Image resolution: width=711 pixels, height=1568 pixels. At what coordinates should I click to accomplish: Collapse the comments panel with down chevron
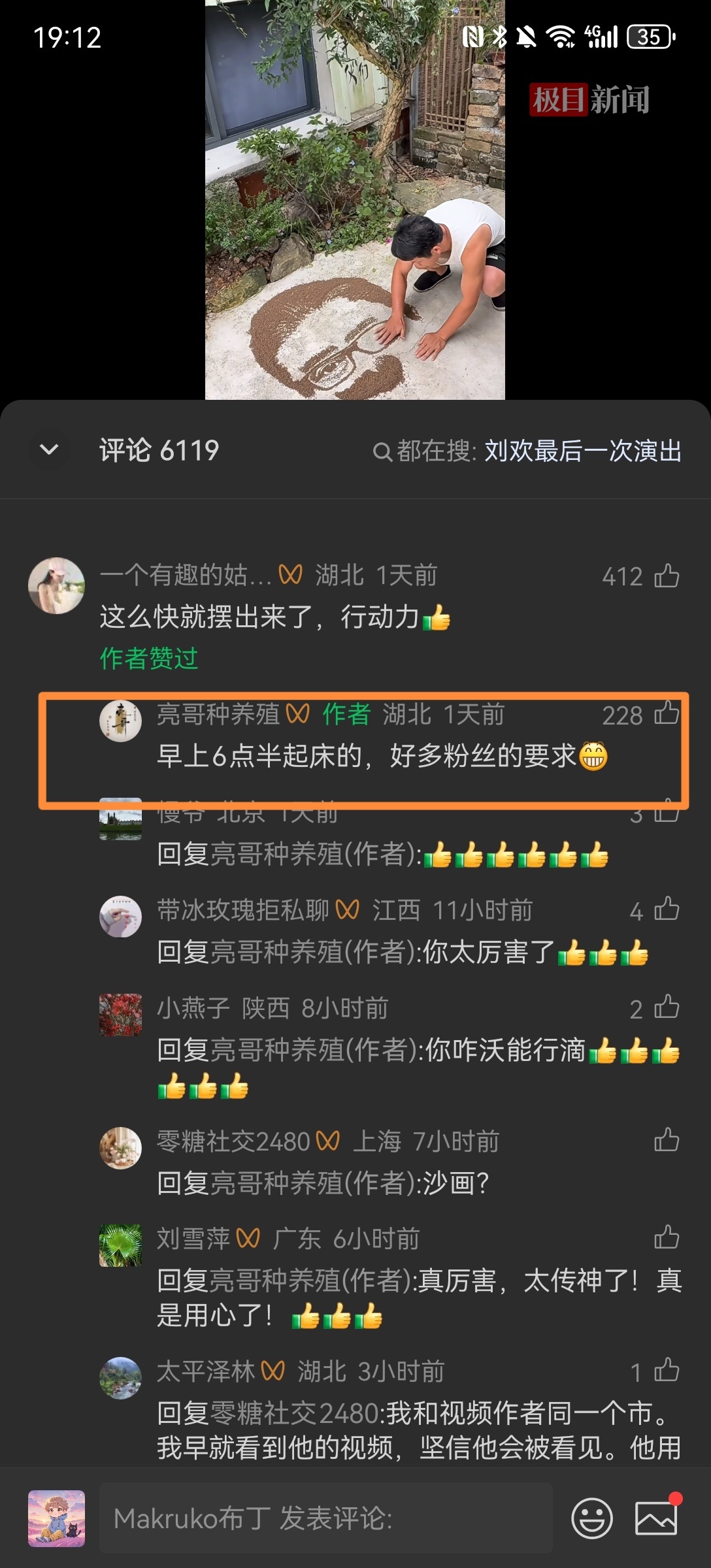point(49,449)
